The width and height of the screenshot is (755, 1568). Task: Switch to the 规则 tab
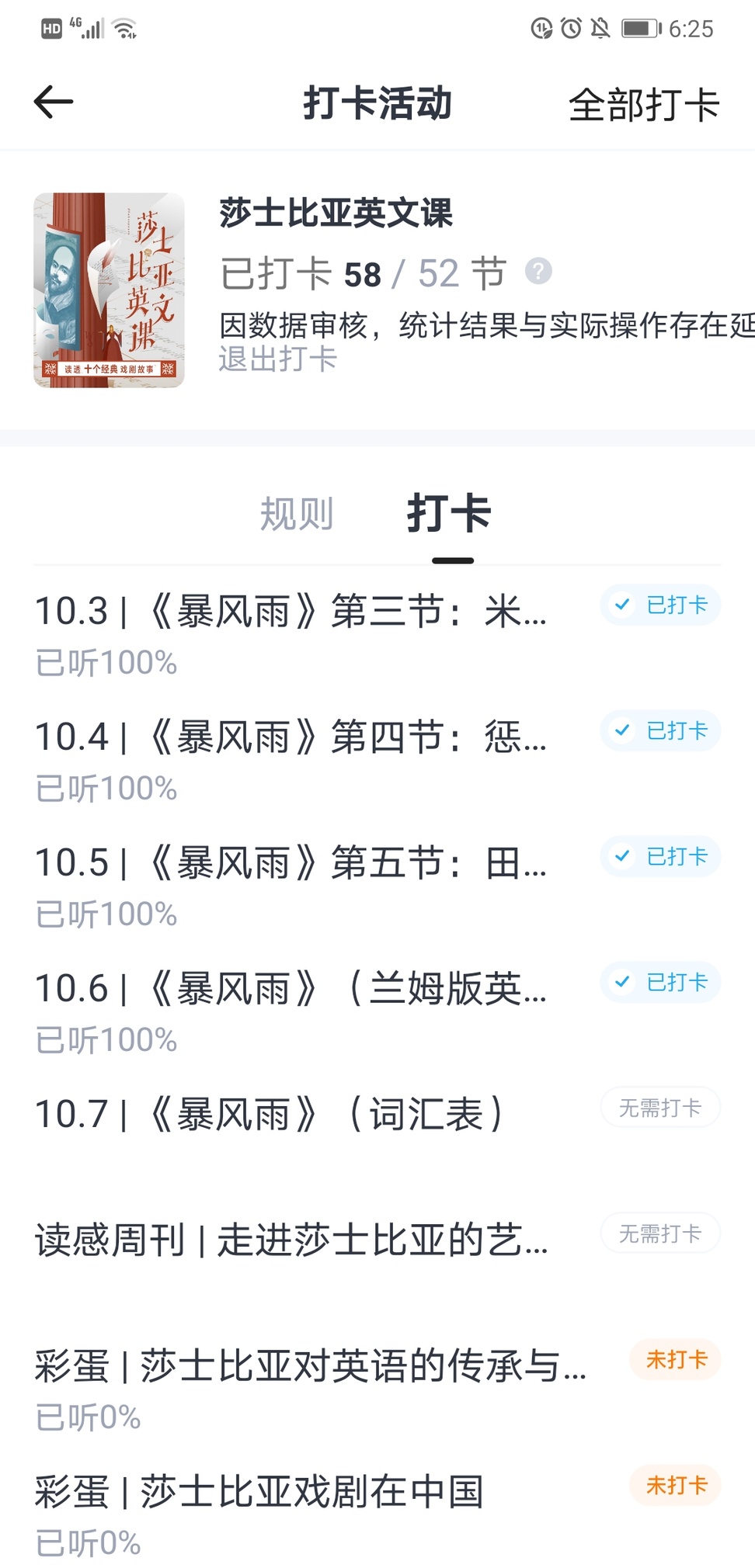coord(297,514)
